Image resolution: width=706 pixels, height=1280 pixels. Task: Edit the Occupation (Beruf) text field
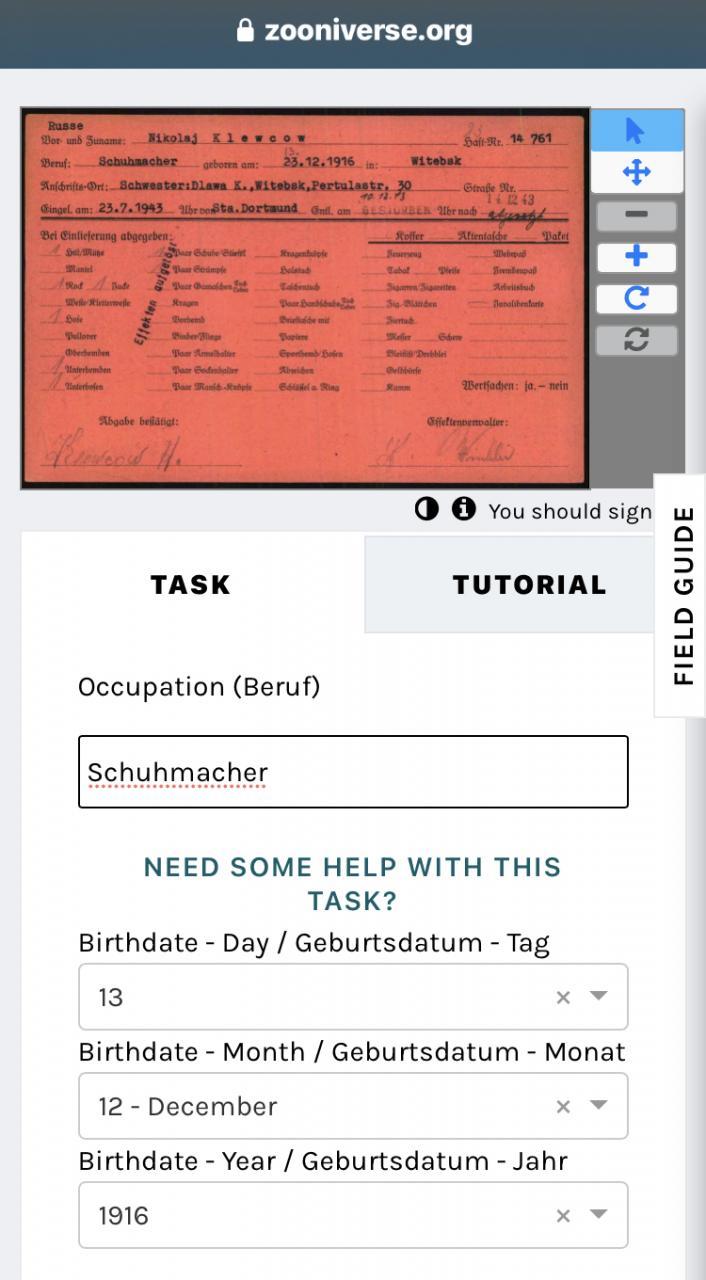[x=353, y=772]
